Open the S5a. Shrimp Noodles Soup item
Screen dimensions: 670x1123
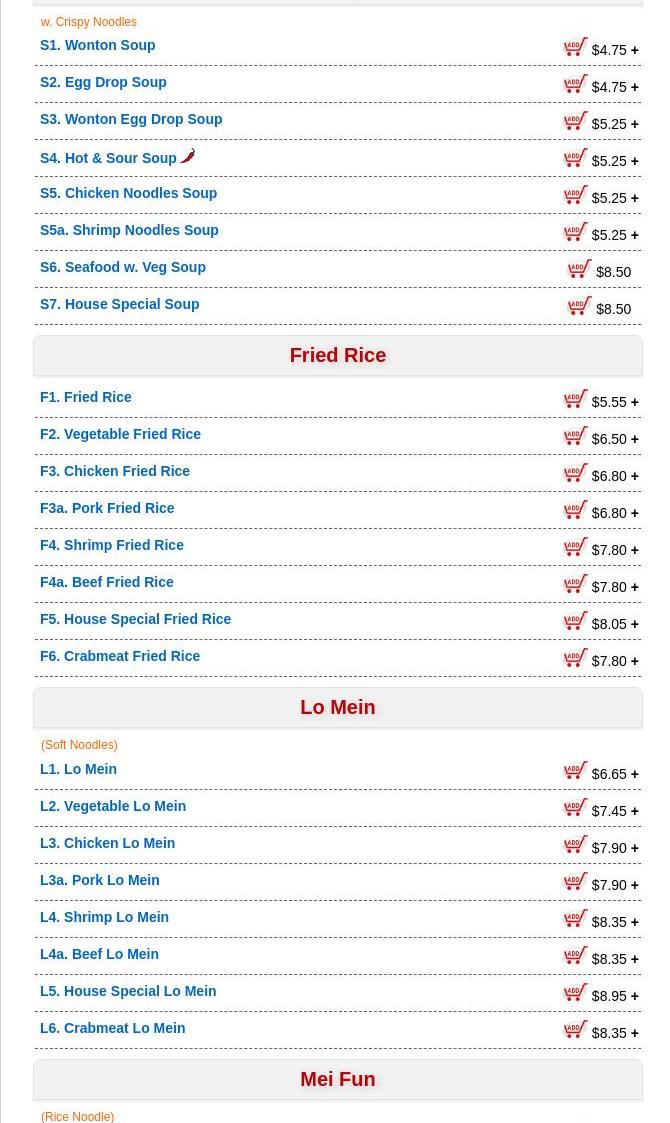[x=129, y=230]
